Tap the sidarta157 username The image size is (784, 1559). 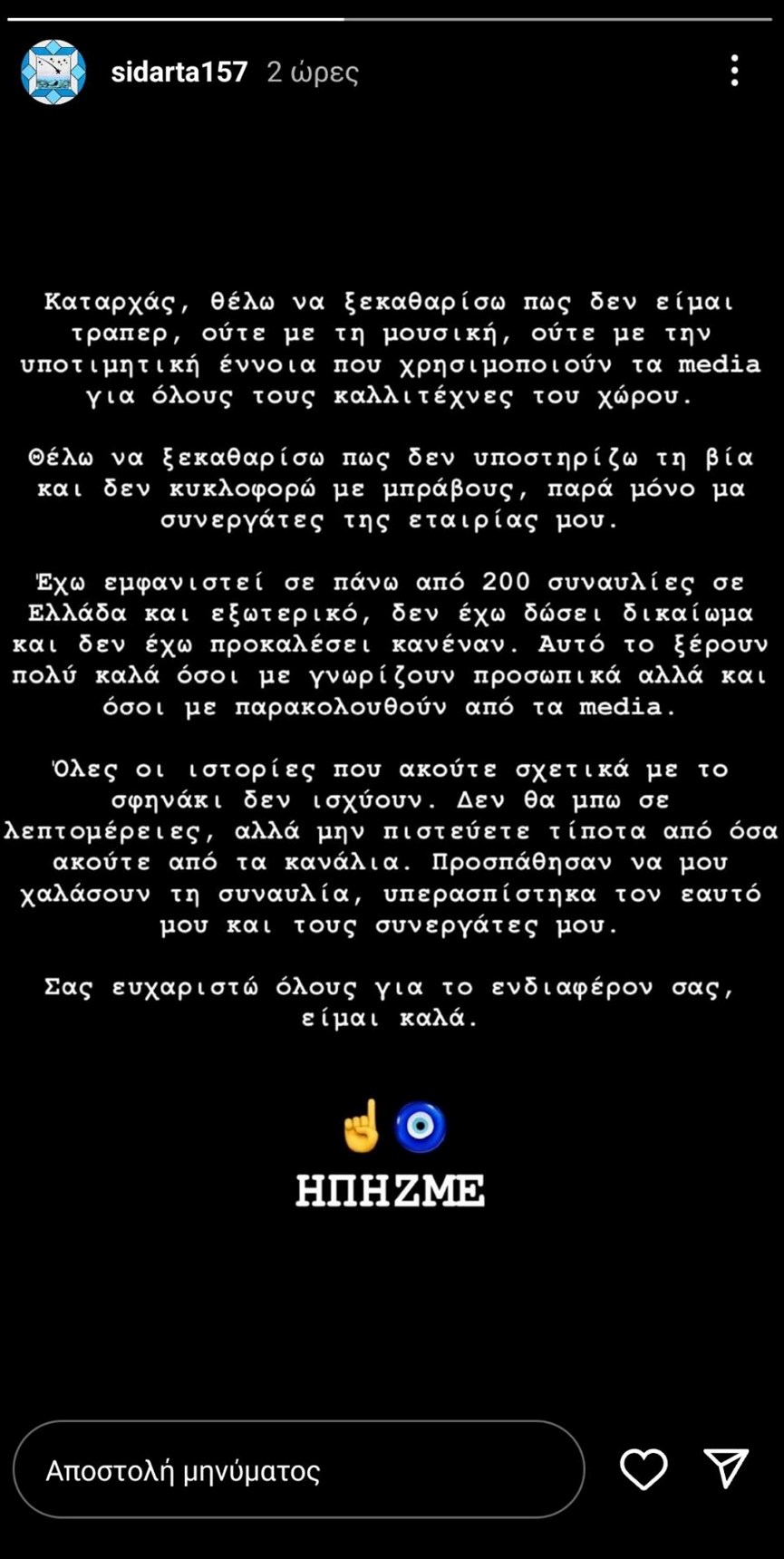tap(179, 72)
